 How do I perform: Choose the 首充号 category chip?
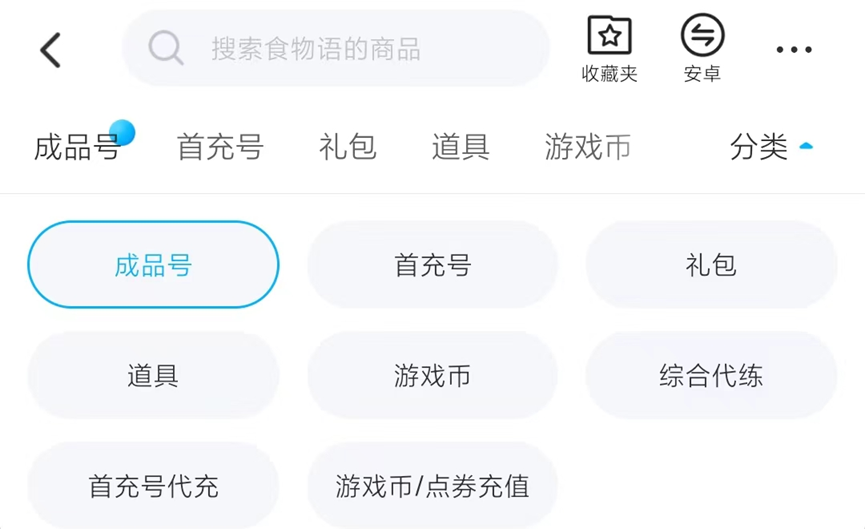point(432,265)
